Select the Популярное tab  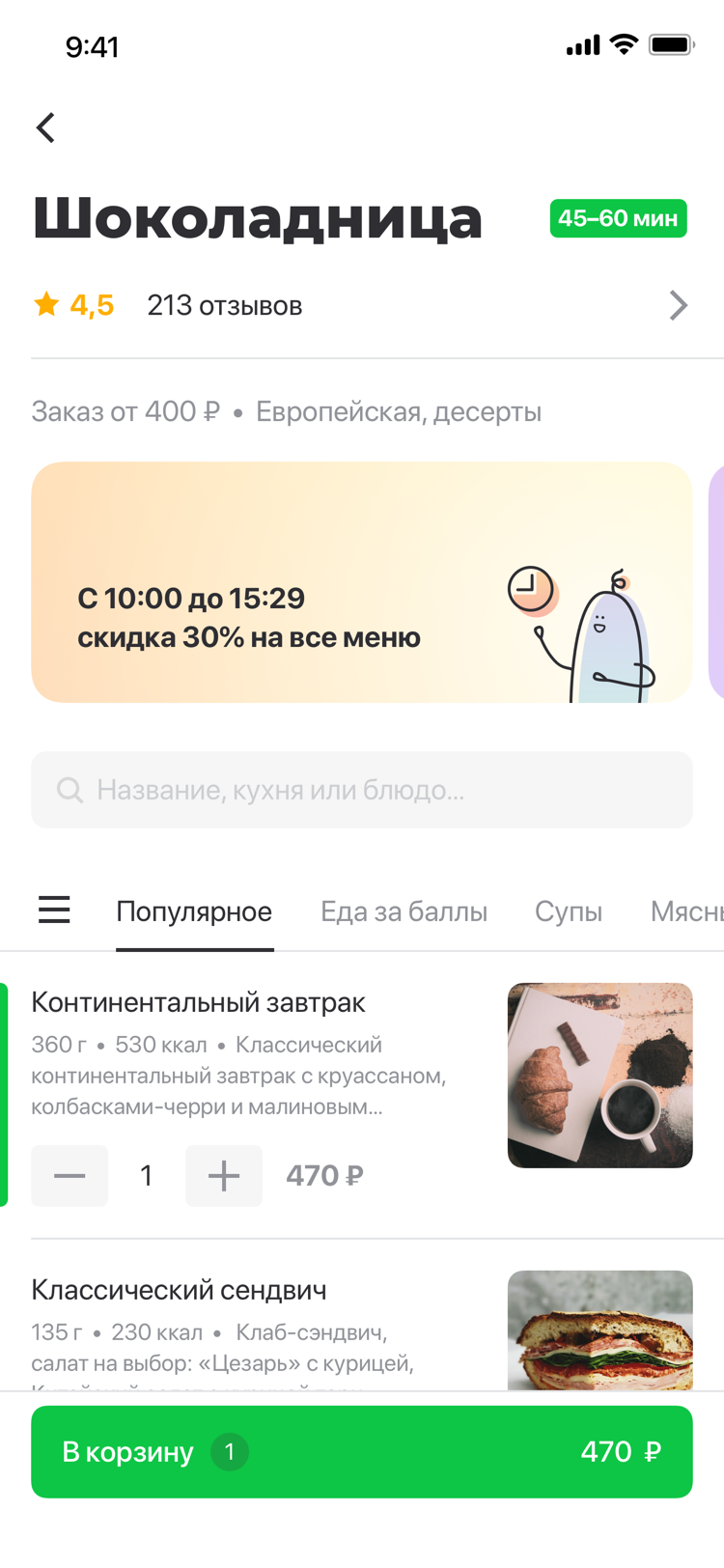tap(194, 911)
